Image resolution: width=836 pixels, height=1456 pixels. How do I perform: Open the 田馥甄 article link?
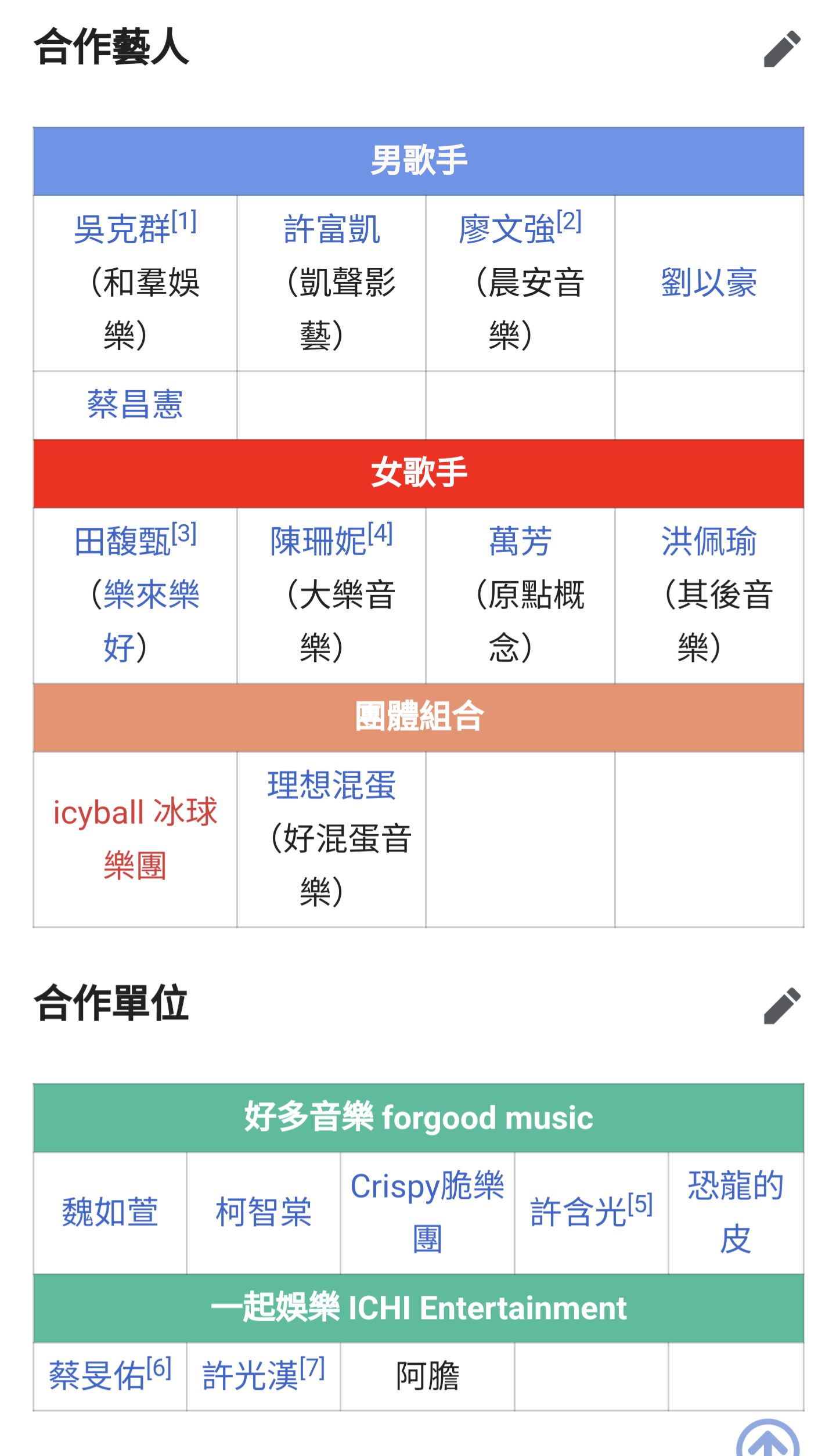coord(122,541)
